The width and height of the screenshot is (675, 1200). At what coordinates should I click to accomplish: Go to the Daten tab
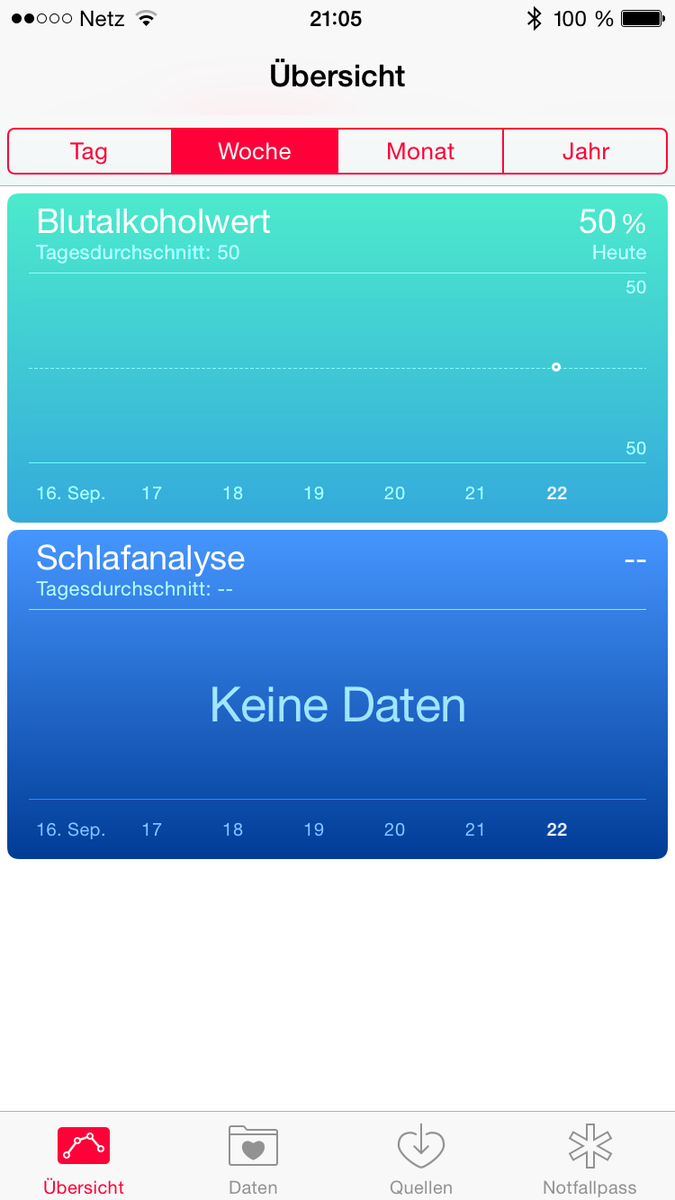pos(253,1158)
